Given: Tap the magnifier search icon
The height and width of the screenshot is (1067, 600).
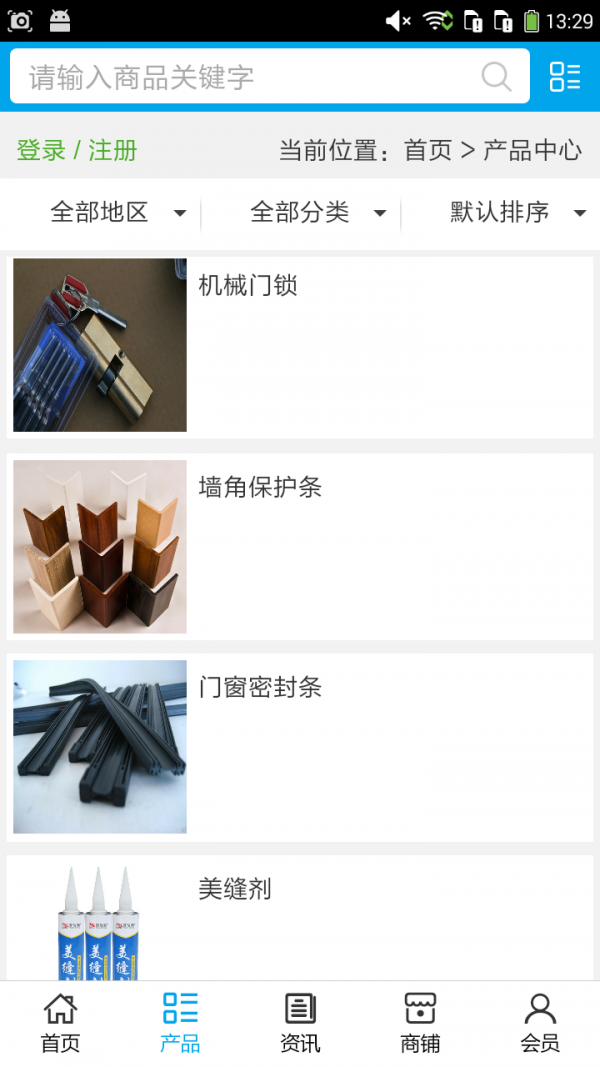Looking at the screenshot, I should 496,77.
